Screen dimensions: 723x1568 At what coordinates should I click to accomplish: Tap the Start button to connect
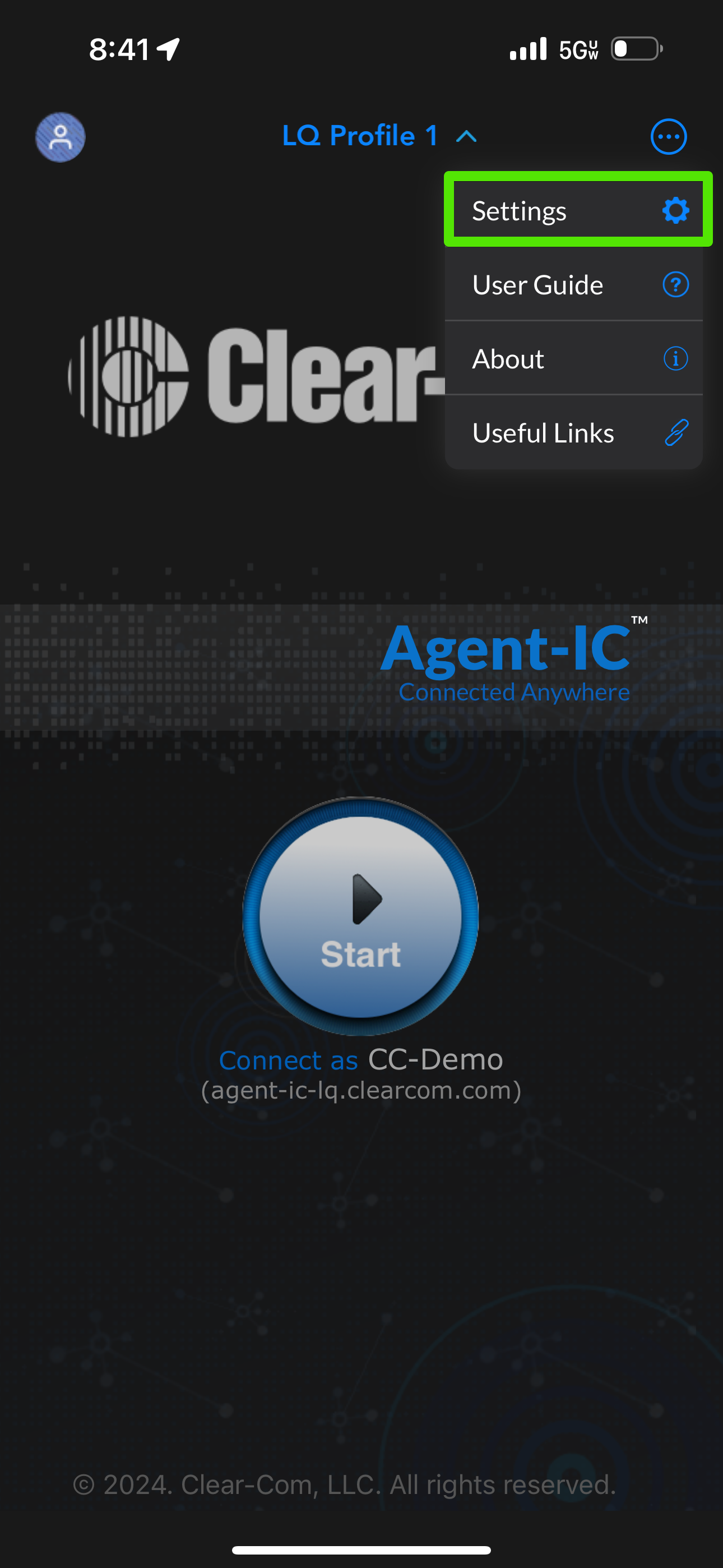(x=361, y=917)
